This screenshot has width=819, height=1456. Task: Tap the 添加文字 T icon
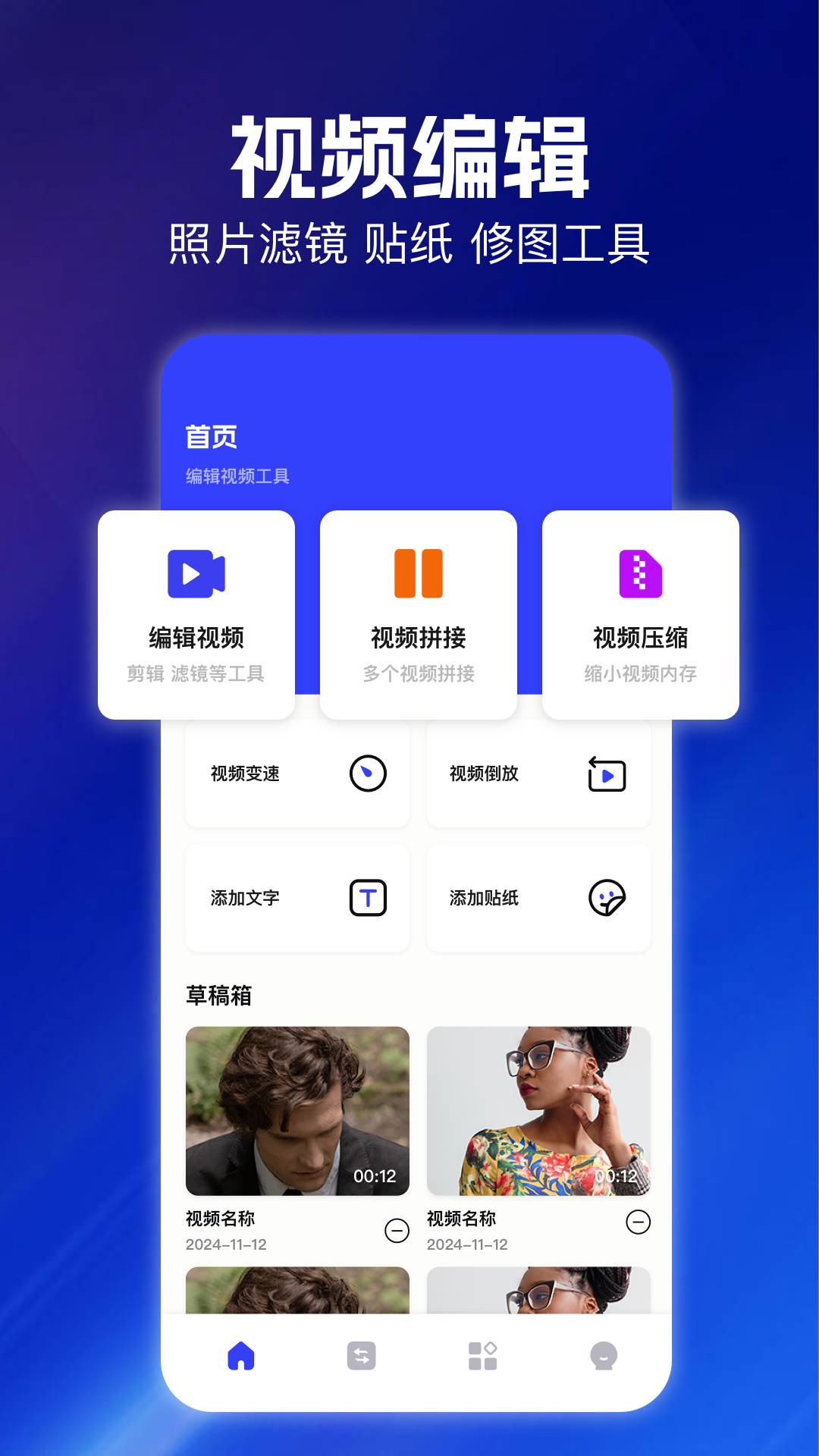[x=369, y=896]
